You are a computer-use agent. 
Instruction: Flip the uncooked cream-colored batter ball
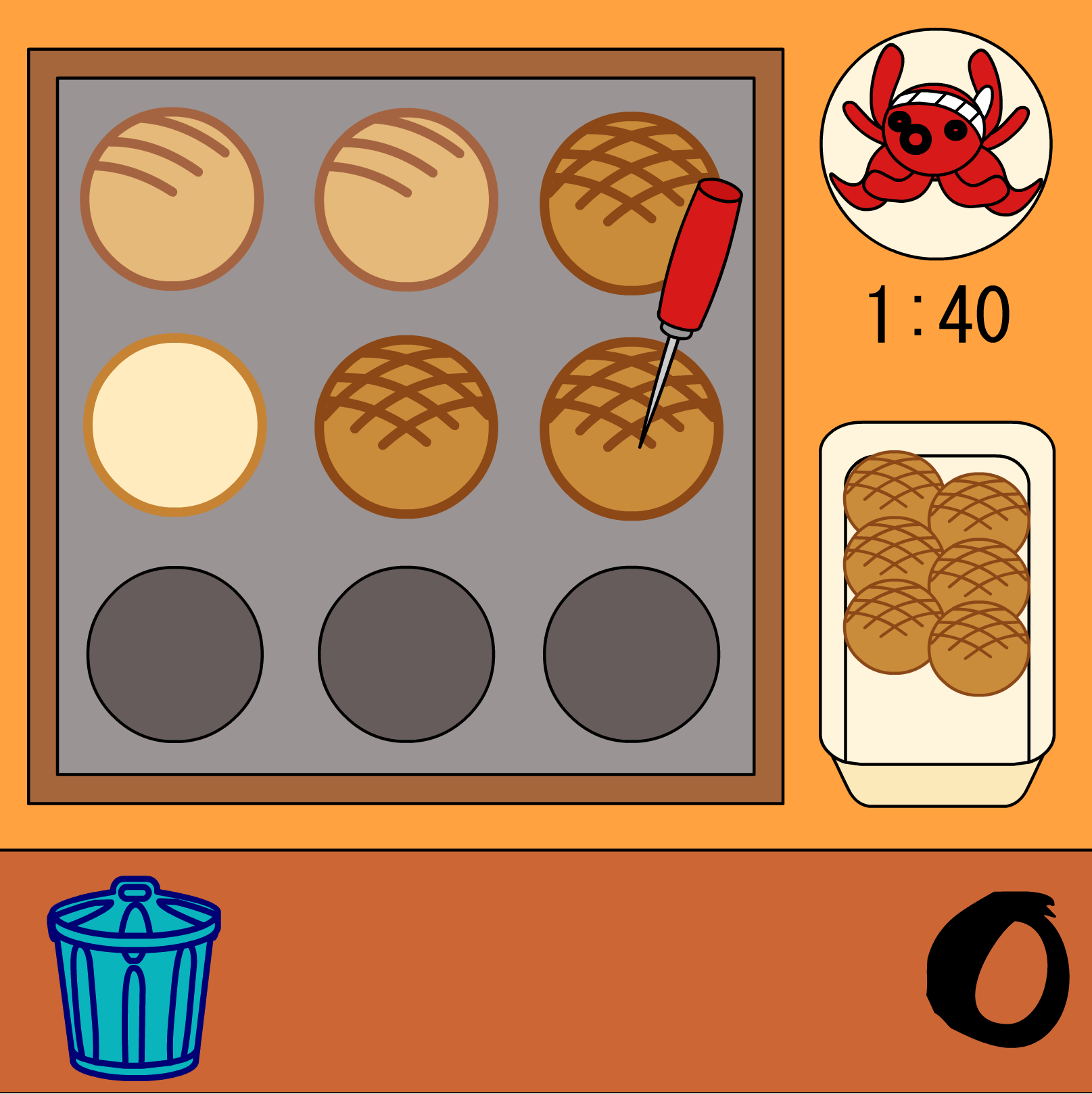tap(174, 425)
